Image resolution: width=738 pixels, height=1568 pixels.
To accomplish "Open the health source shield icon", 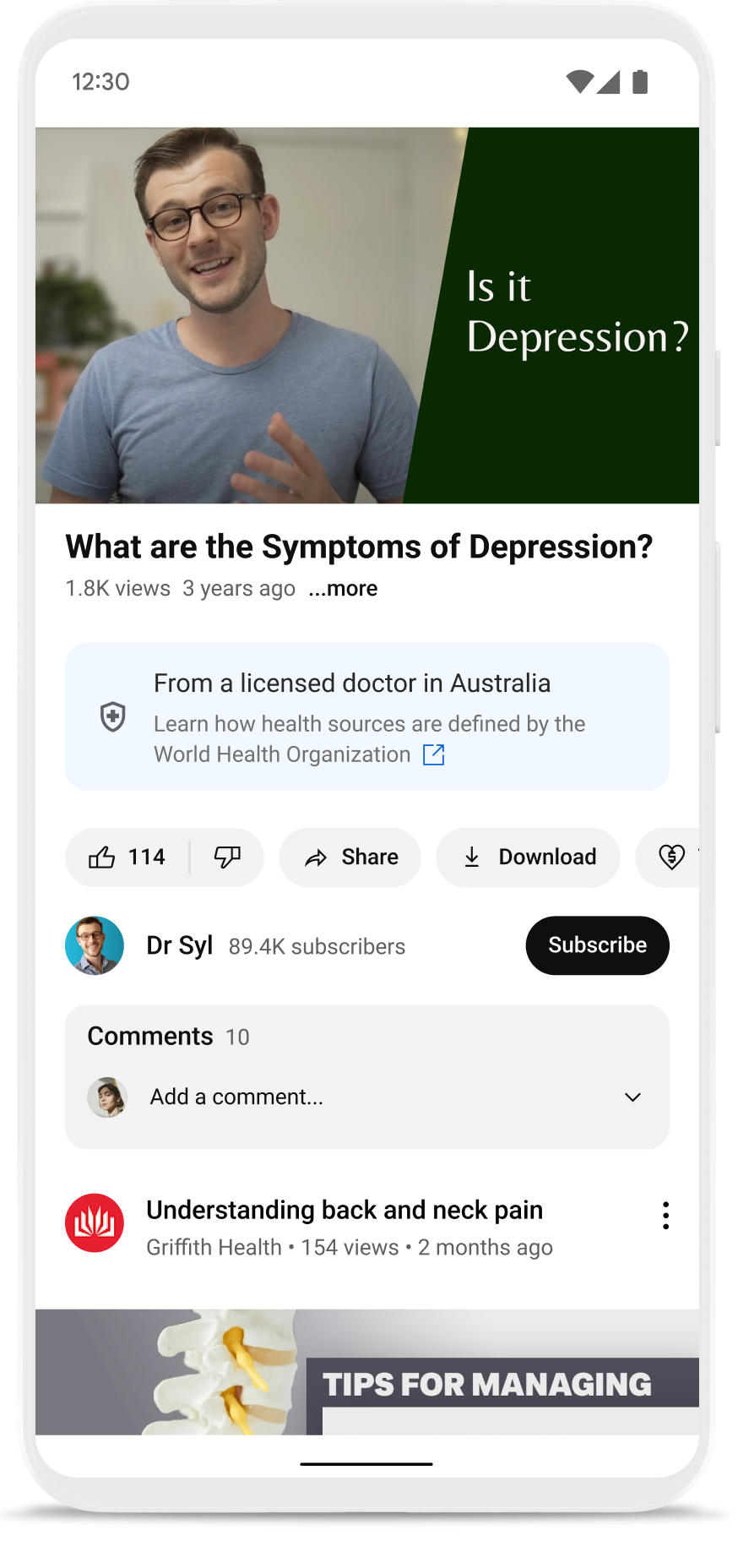I will (112, 716).
